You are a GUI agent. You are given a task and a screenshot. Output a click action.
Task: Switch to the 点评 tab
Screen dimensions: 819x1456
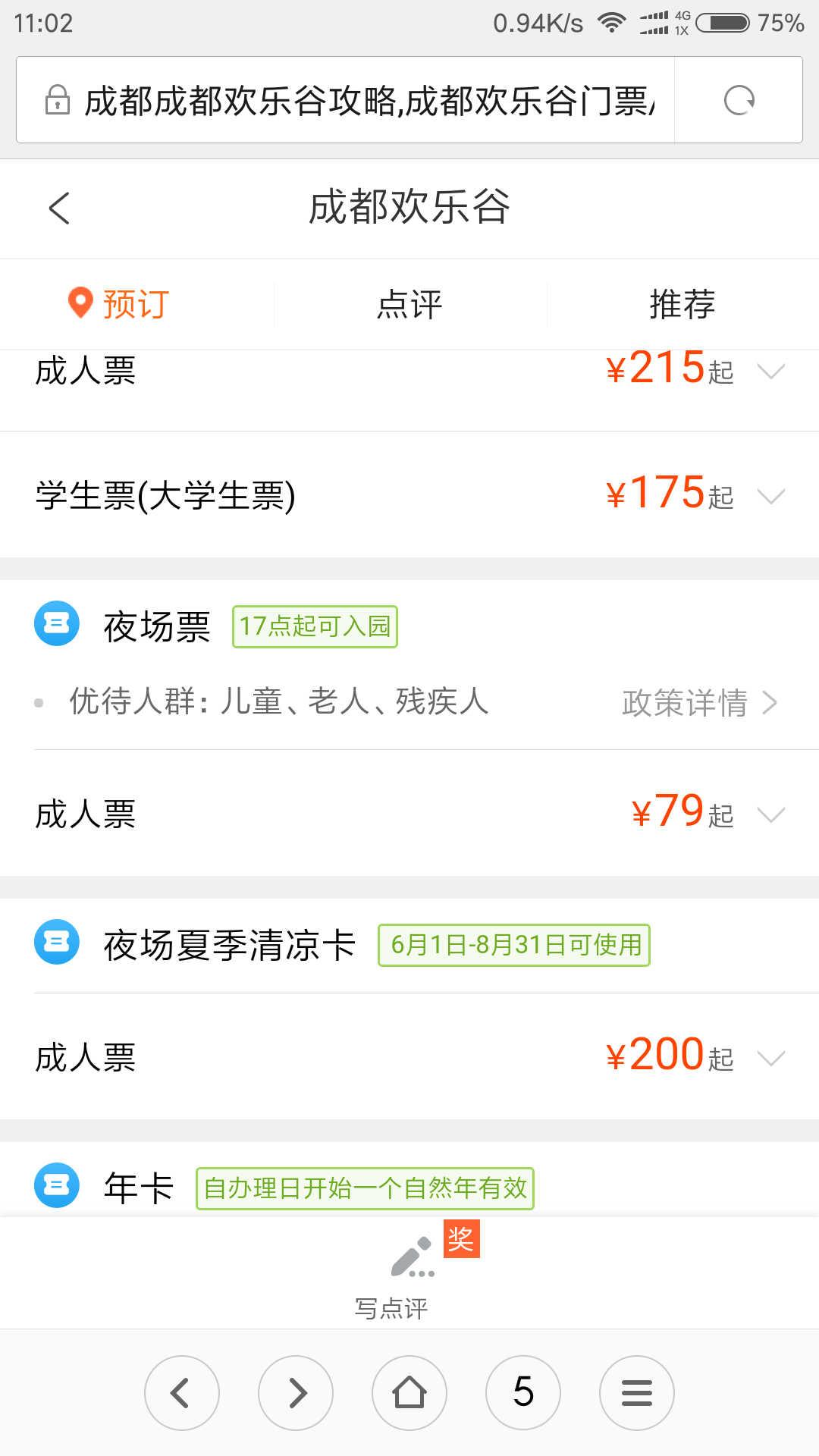pos(409,305)
